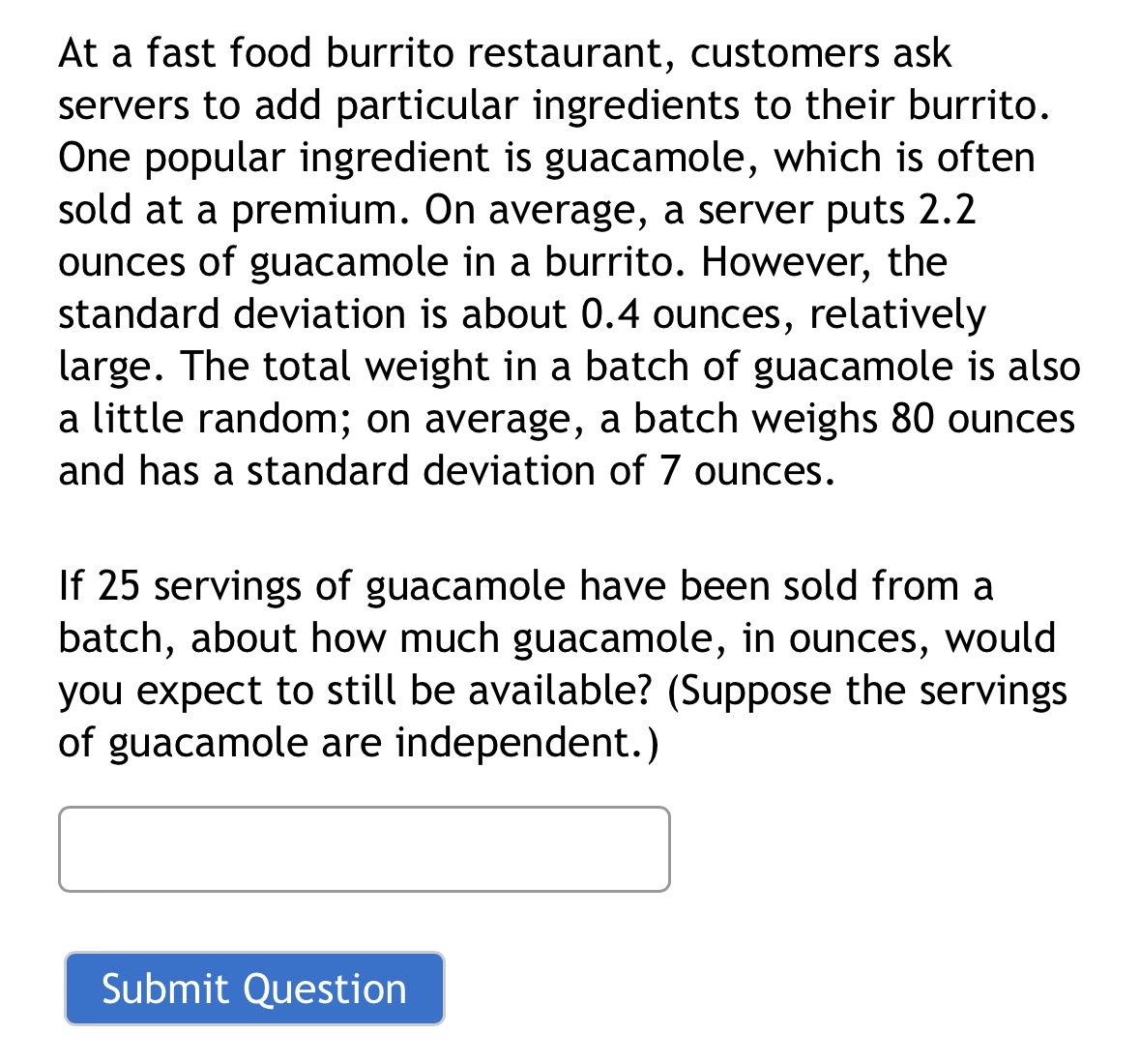Tap the empty answer input field
1140x1064 pixels.
(x=364, y=848)
